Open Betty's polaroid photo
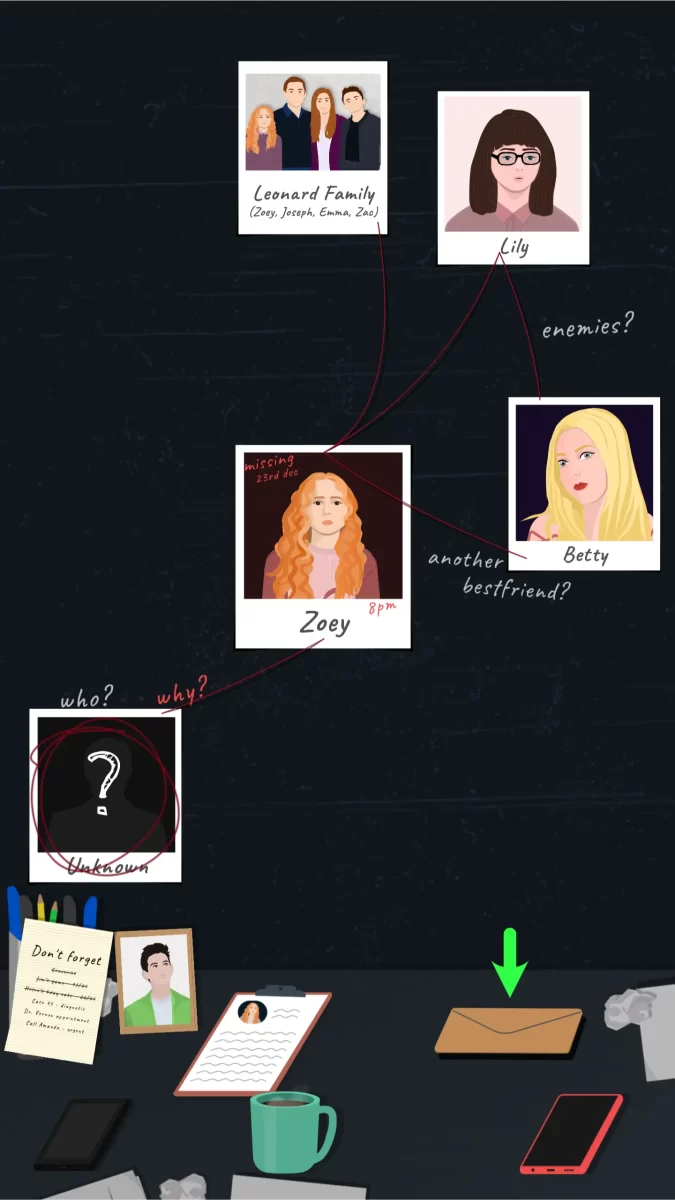Screen dimensions: 675x1200 [584, 483]
